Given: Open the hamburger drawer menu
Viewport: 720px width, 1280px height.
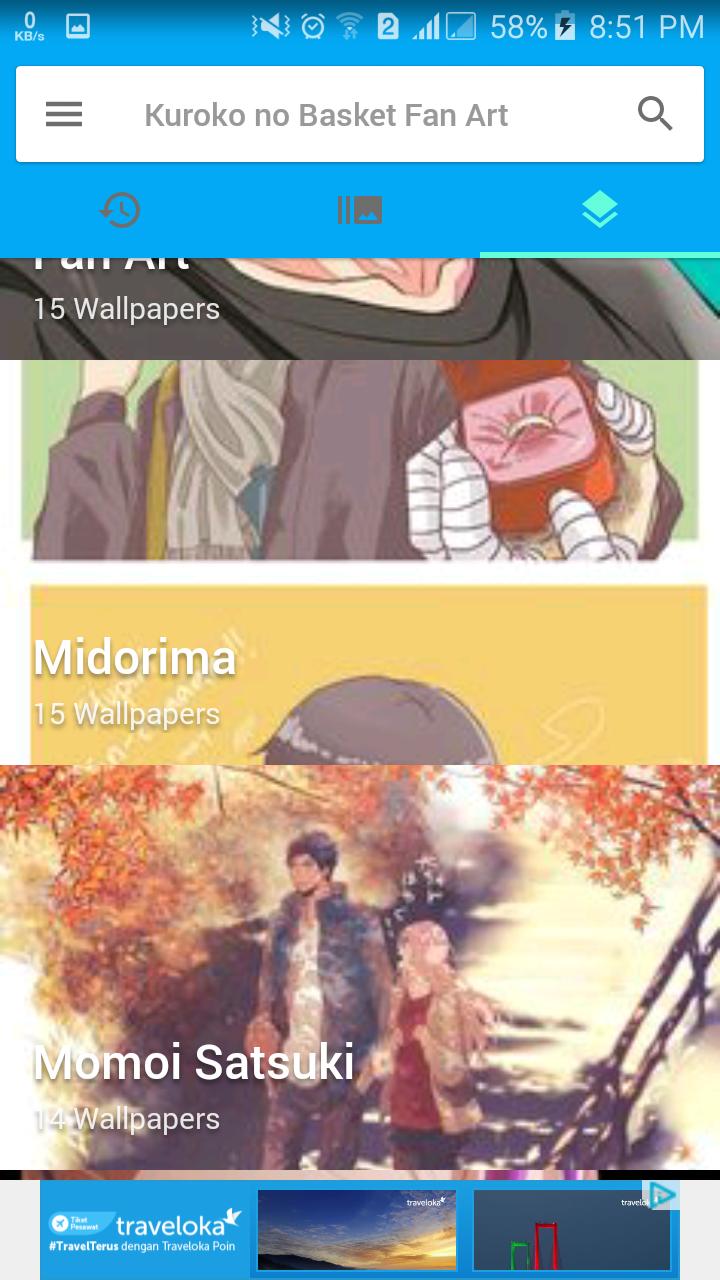Looking at the screenshot, I should coord(64,115).
